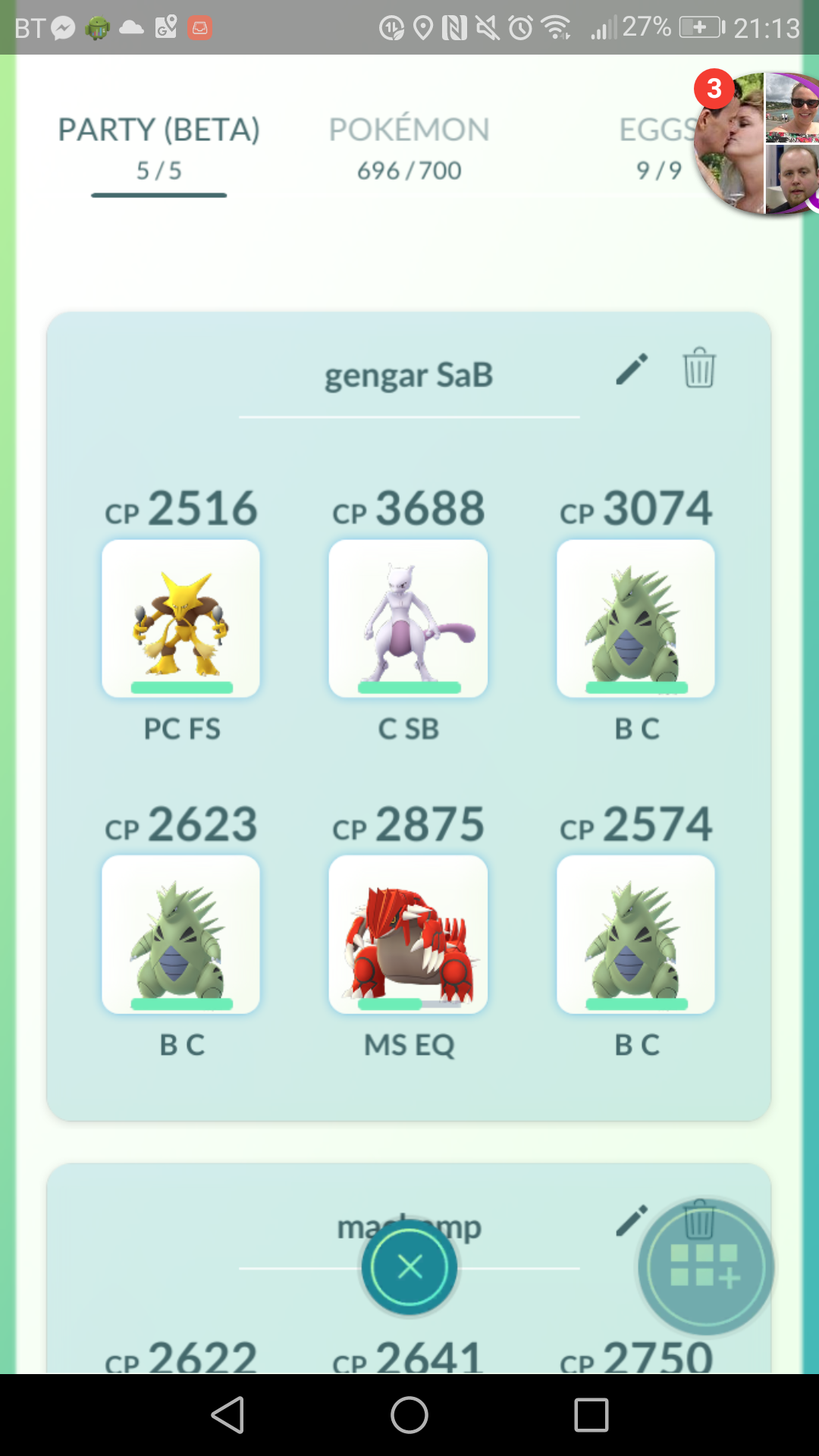Screen dimensions: 819x1456
Task: Open the chat head bubble with photos
Action: coord(758,143)
